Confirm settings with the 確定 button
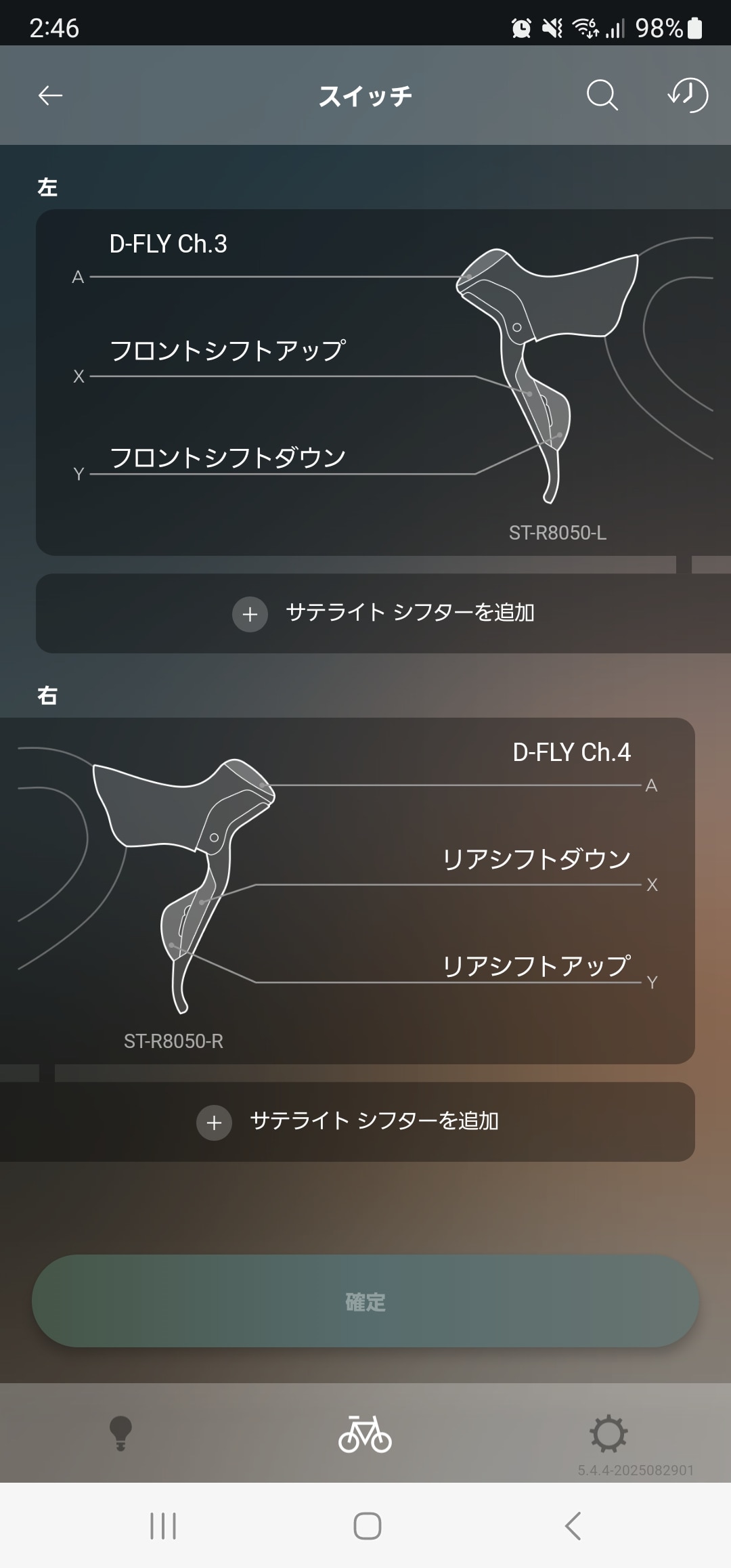The image size is (731, 1568). (365, 1301)
